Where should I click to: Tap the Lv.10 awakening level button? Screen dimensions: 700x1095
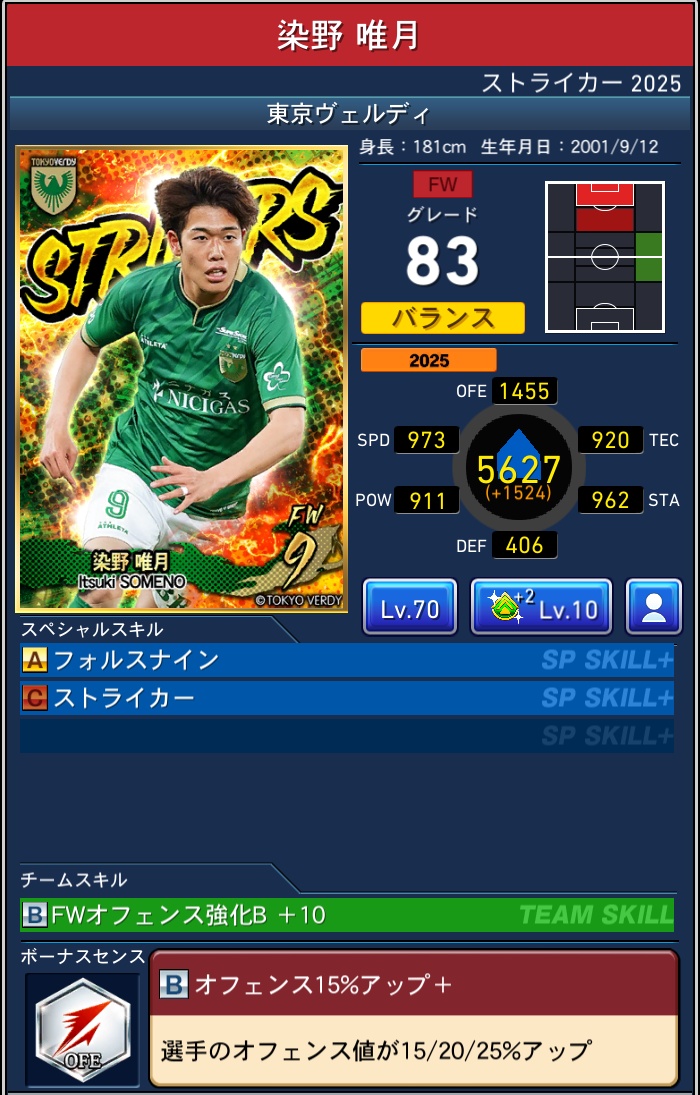click(540, 607)
